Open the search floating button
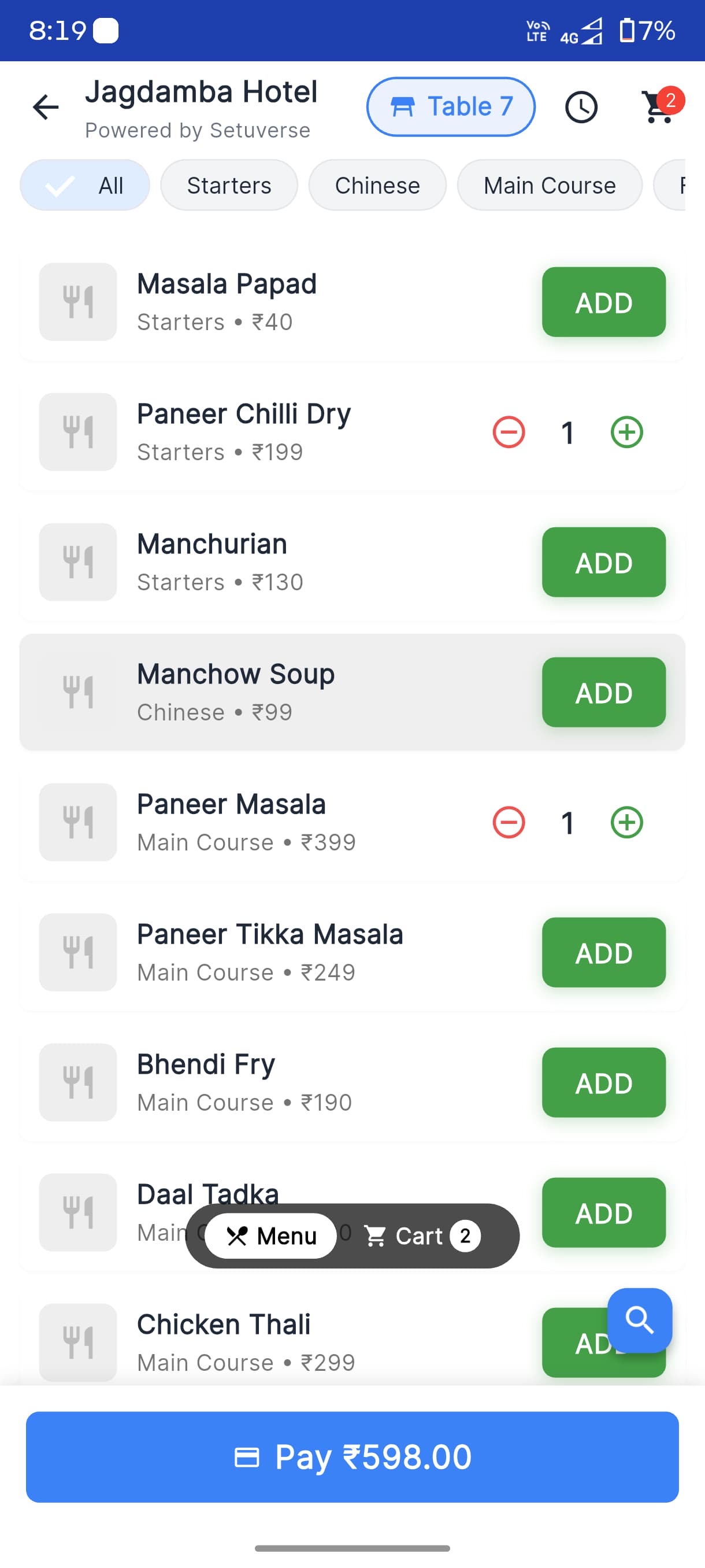705x1568 pixels. pos(639,1319)
